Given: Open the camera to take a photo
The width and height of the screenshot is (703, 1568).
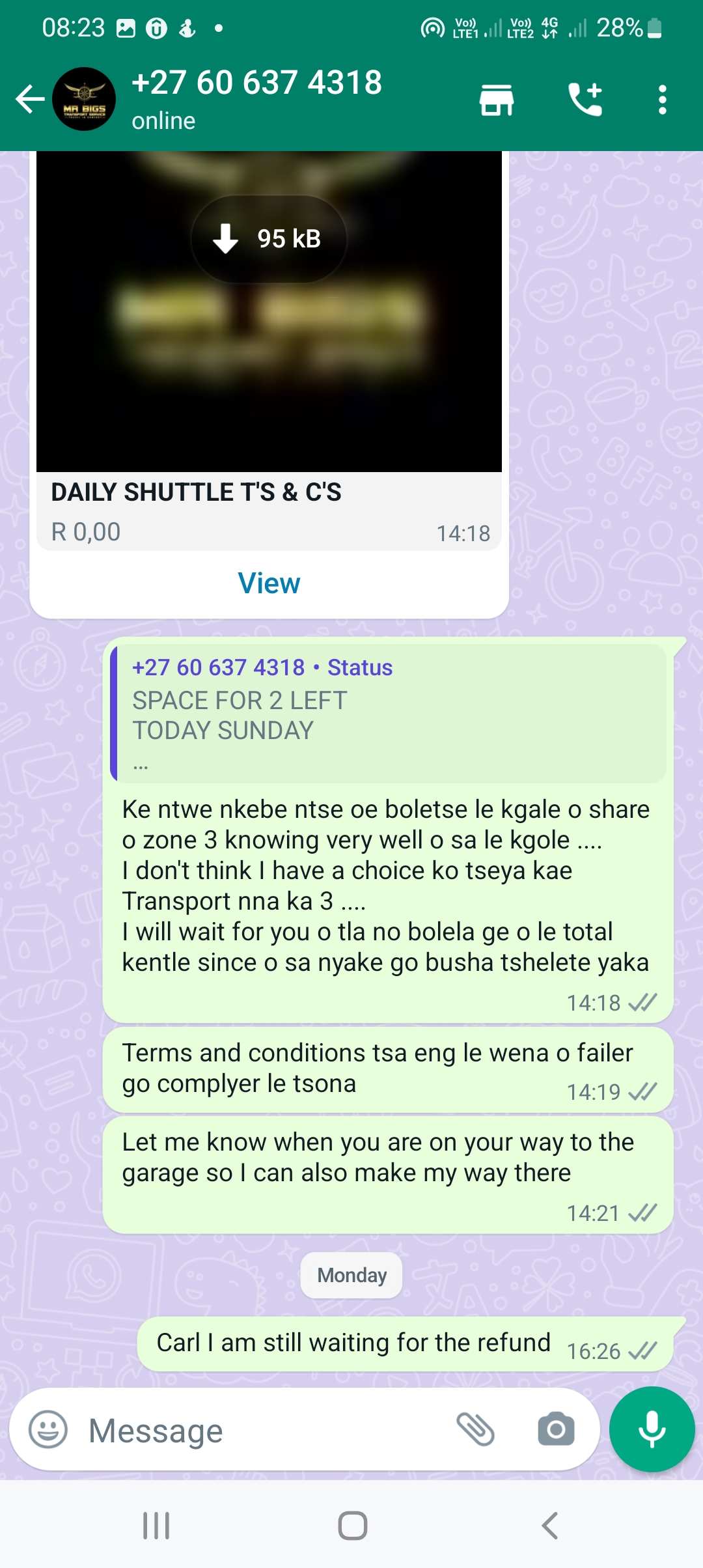Looking at the screenshot, I should (556, 1430).
